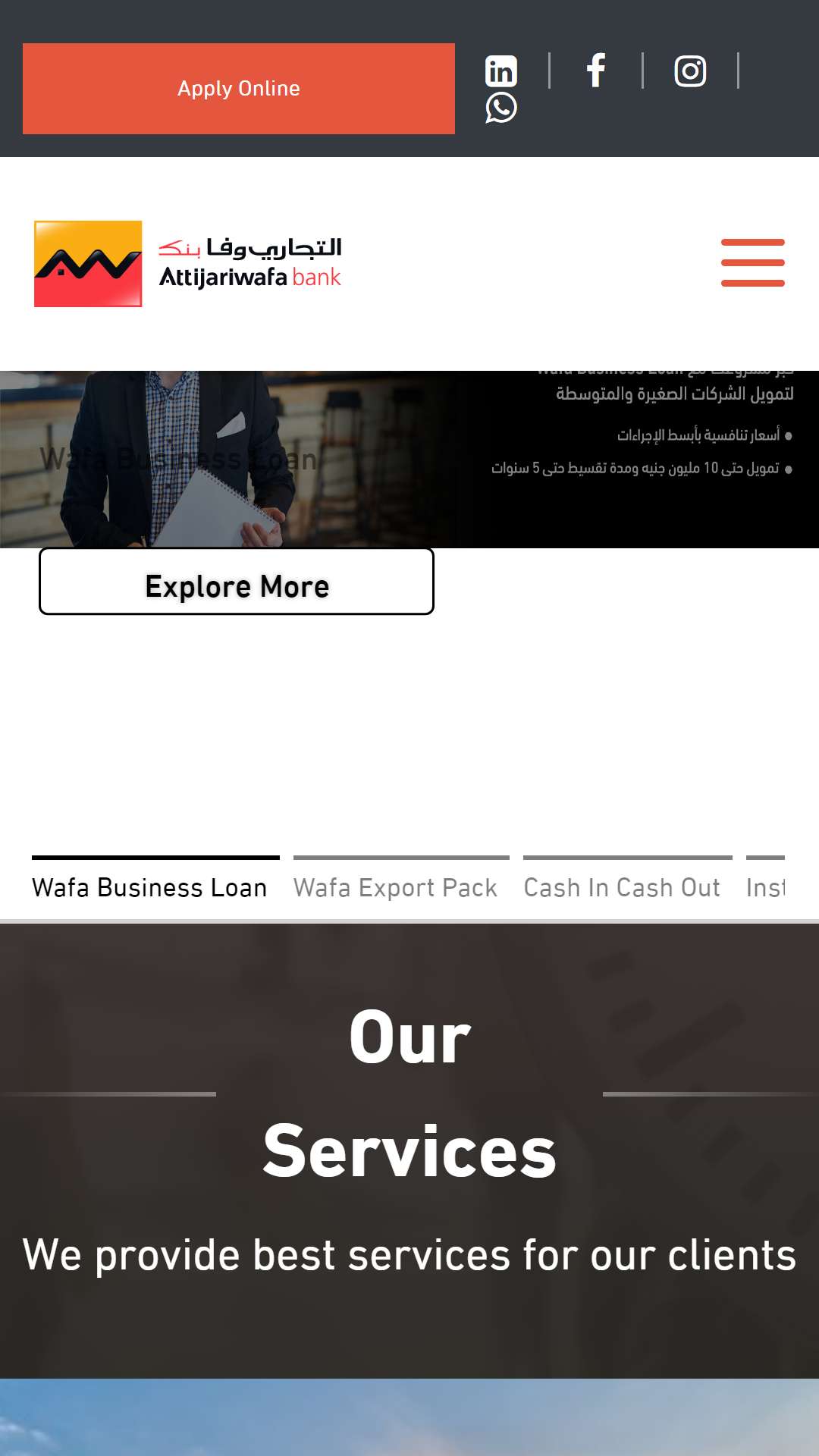Tap Explore More button
Viewport: 819px width, 1456px height.
[x=237, y=582]
